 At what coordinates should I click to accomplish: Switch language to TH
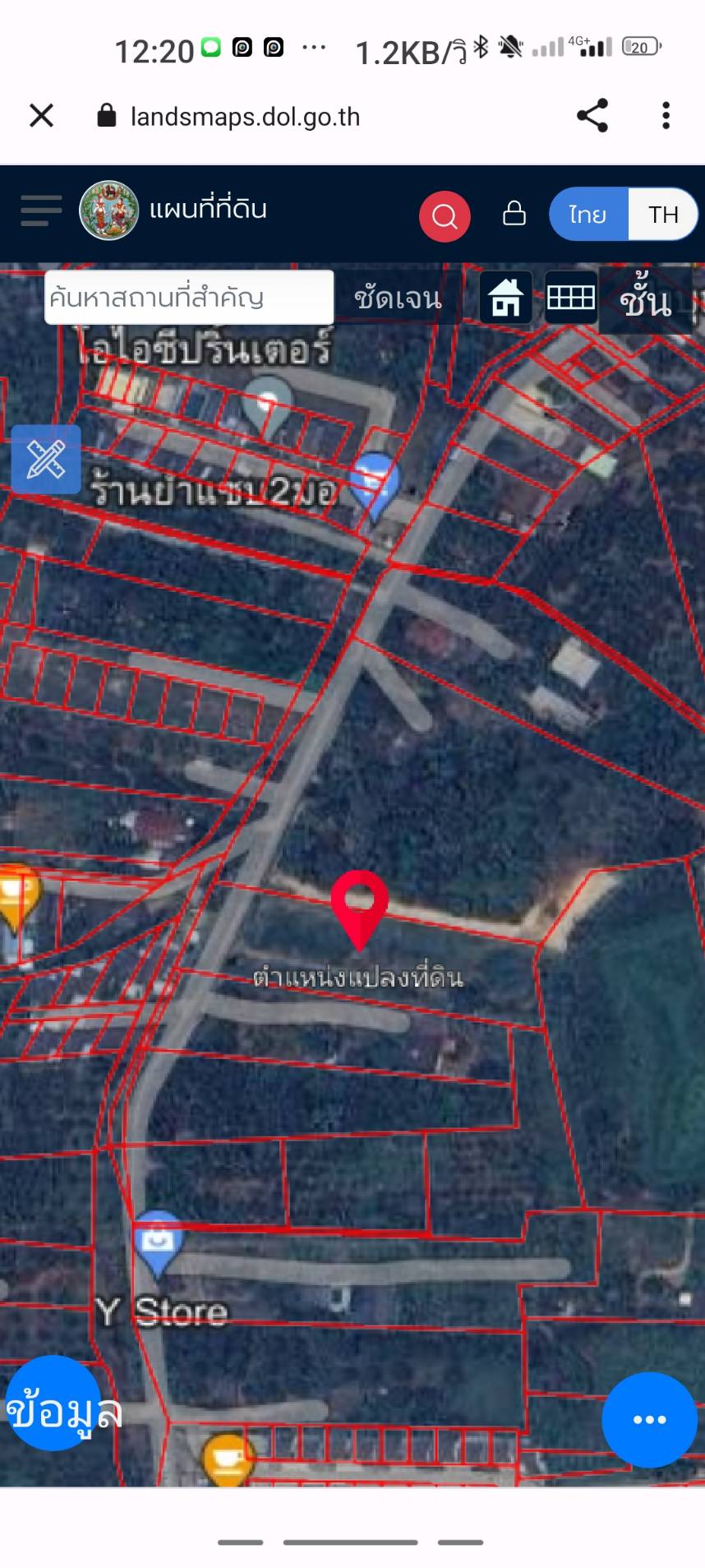(x=663, y=215)
